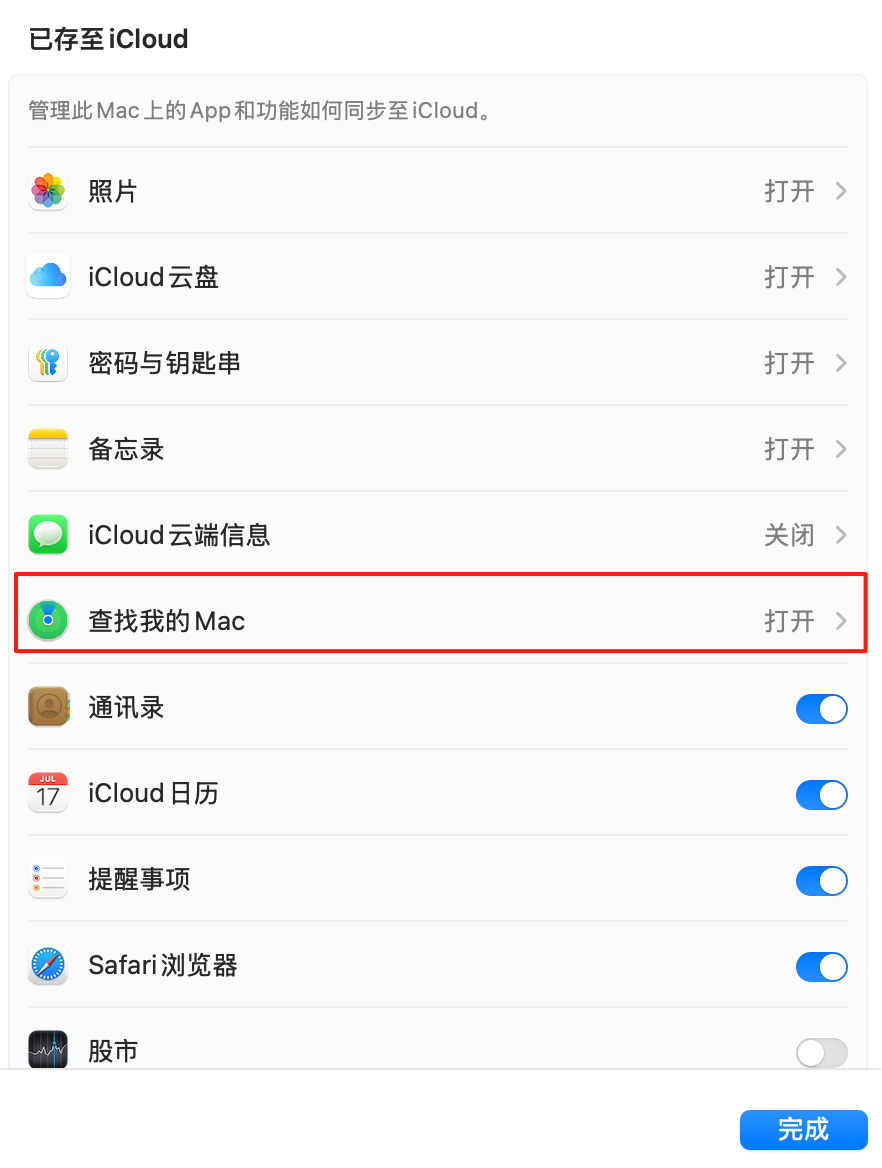Toggle off 提醒事项 syncing
This screenshot has width=882, height=1168.
[x=821, y=880]
